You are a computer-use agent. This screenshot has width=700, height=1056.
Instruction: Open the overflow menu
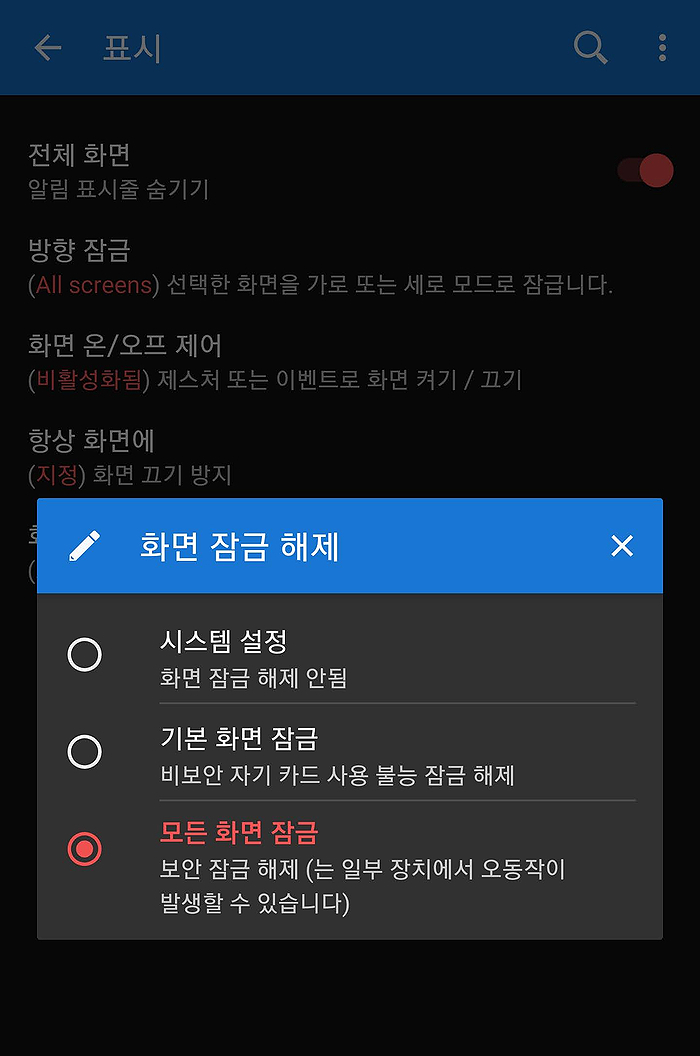point(662,48)
